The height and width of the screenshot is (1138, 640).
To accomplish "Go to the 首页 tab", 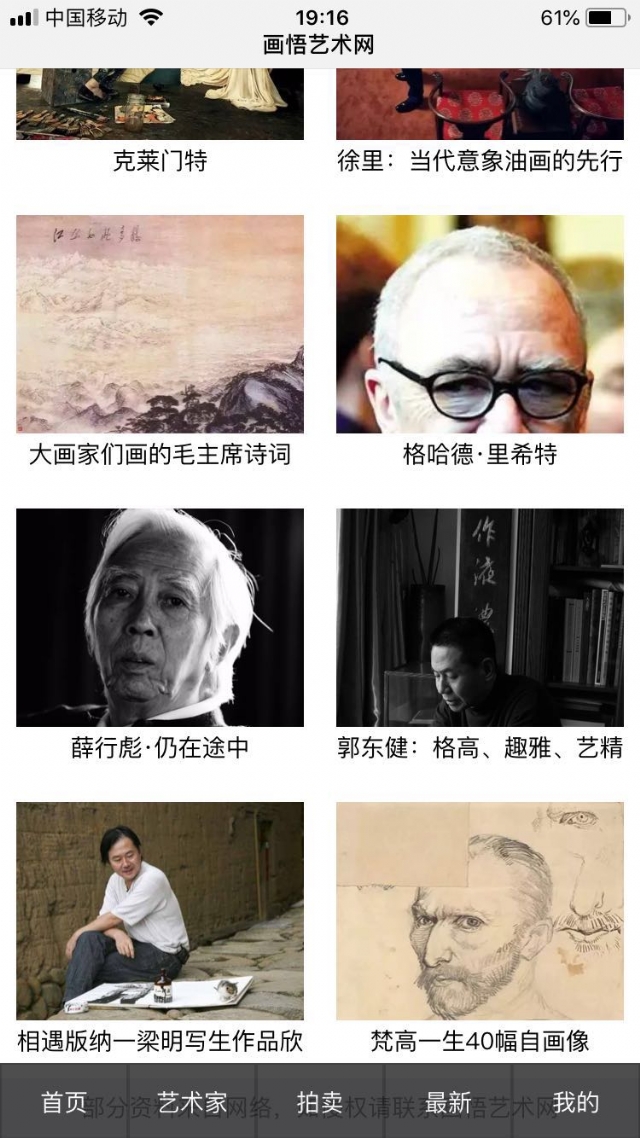I will coord(64,1102).
